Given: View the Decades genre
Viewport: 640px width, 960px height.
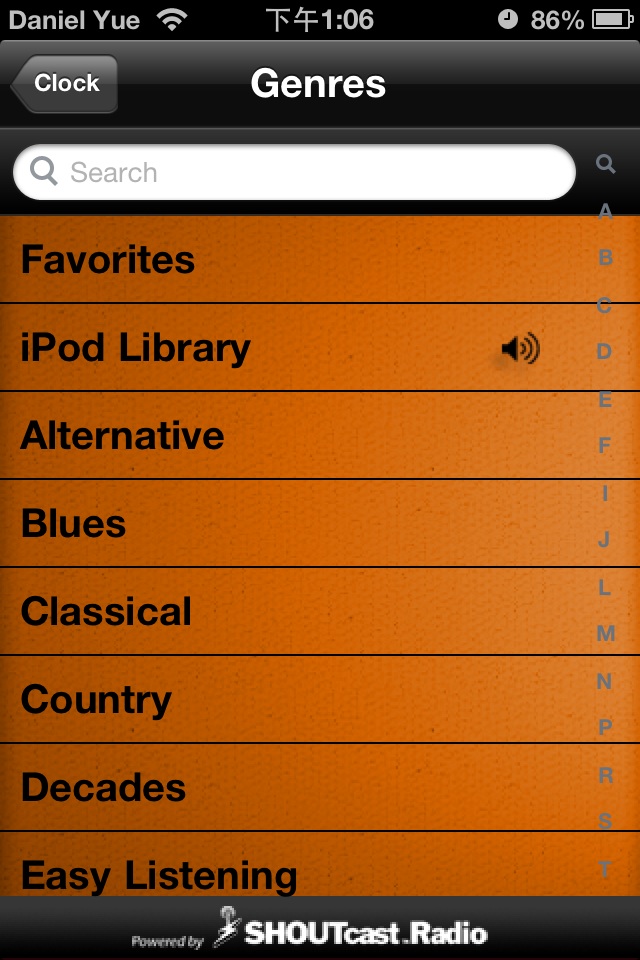Looking at the screenshot, I should tap(290, 788).
